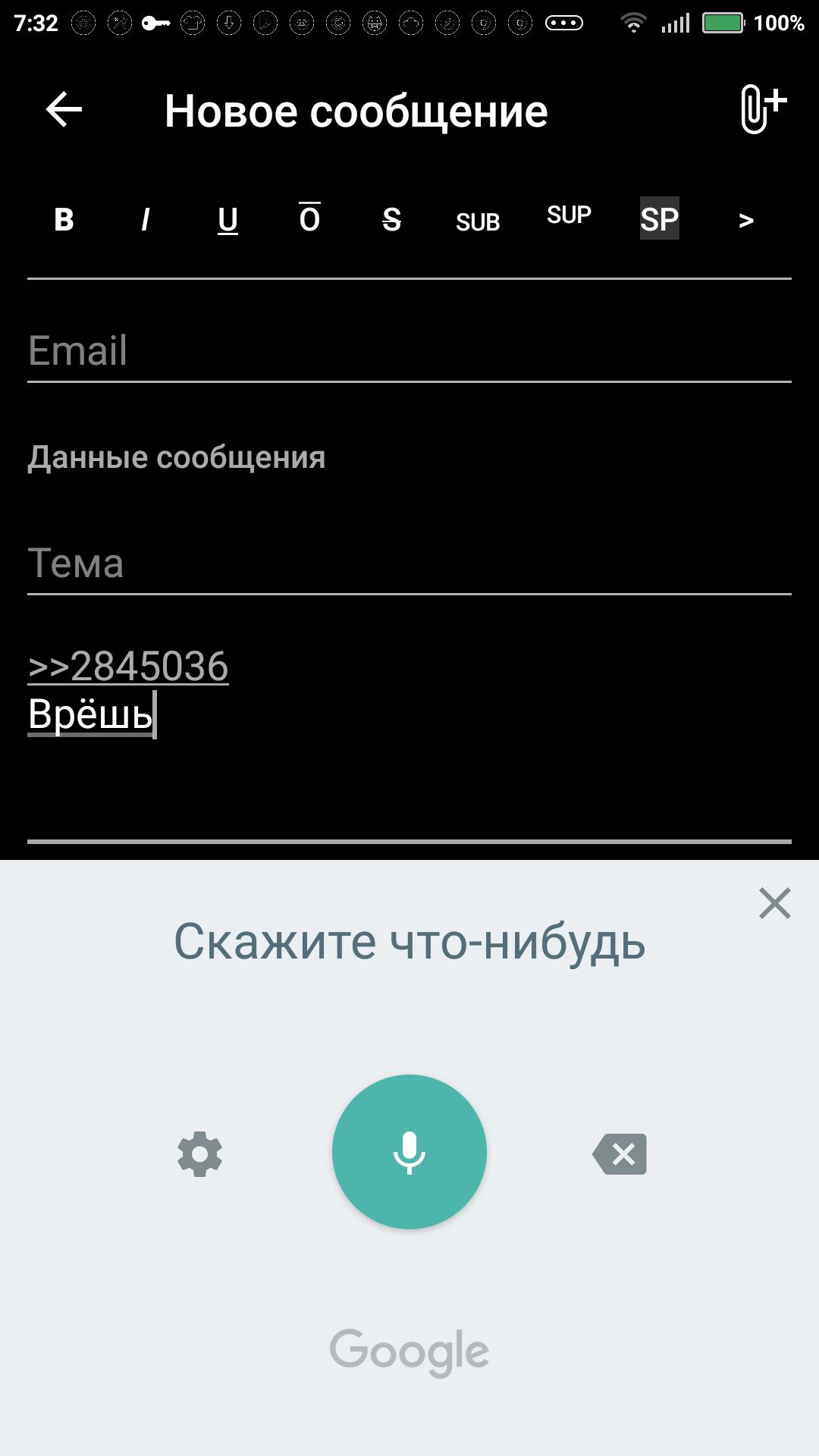819x1456 pixels.
Task: Apply underline formatting with U
Action: pos(227,220)
